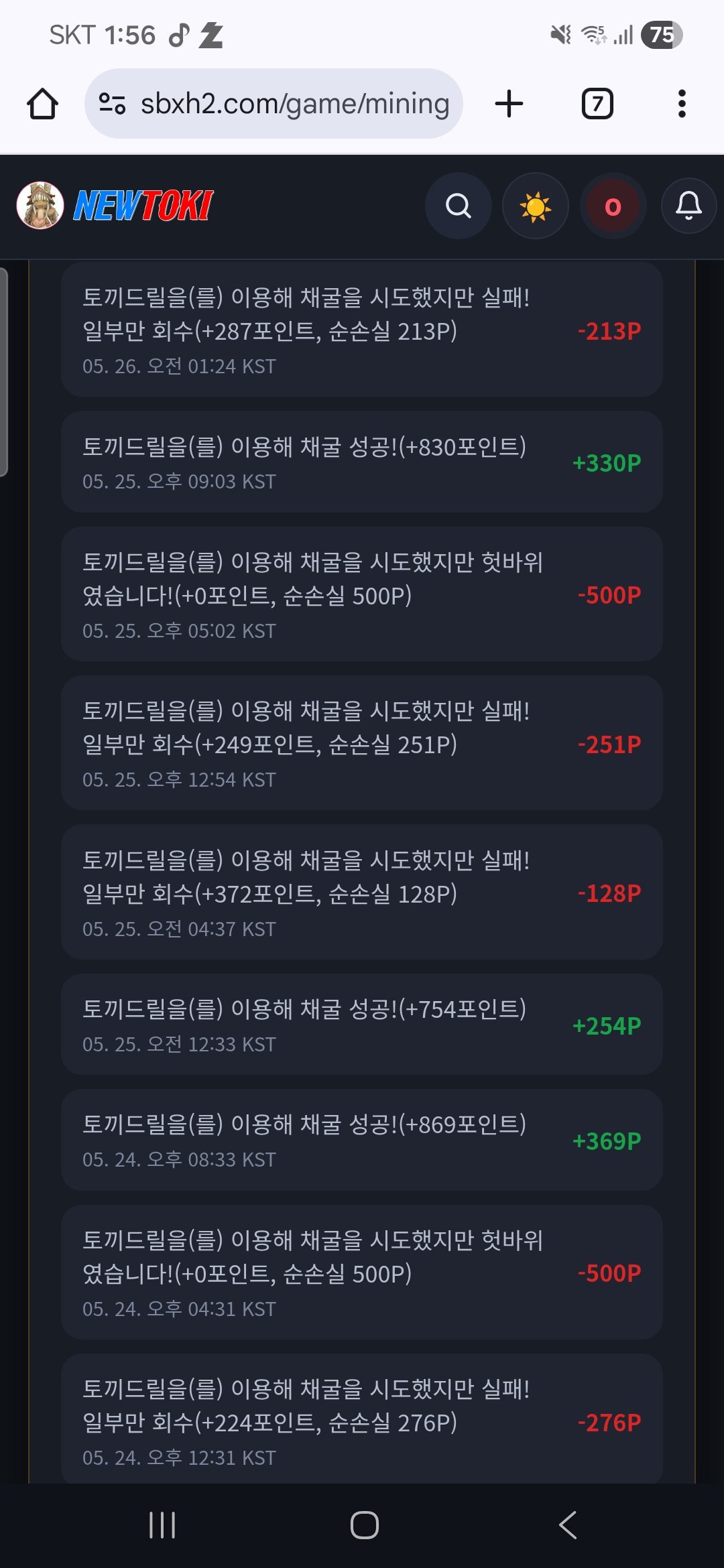Open the tab switcher showing 7 tabs
Image resolution: width=724 pixels, height=1568 pixels.
coord(597,104)
